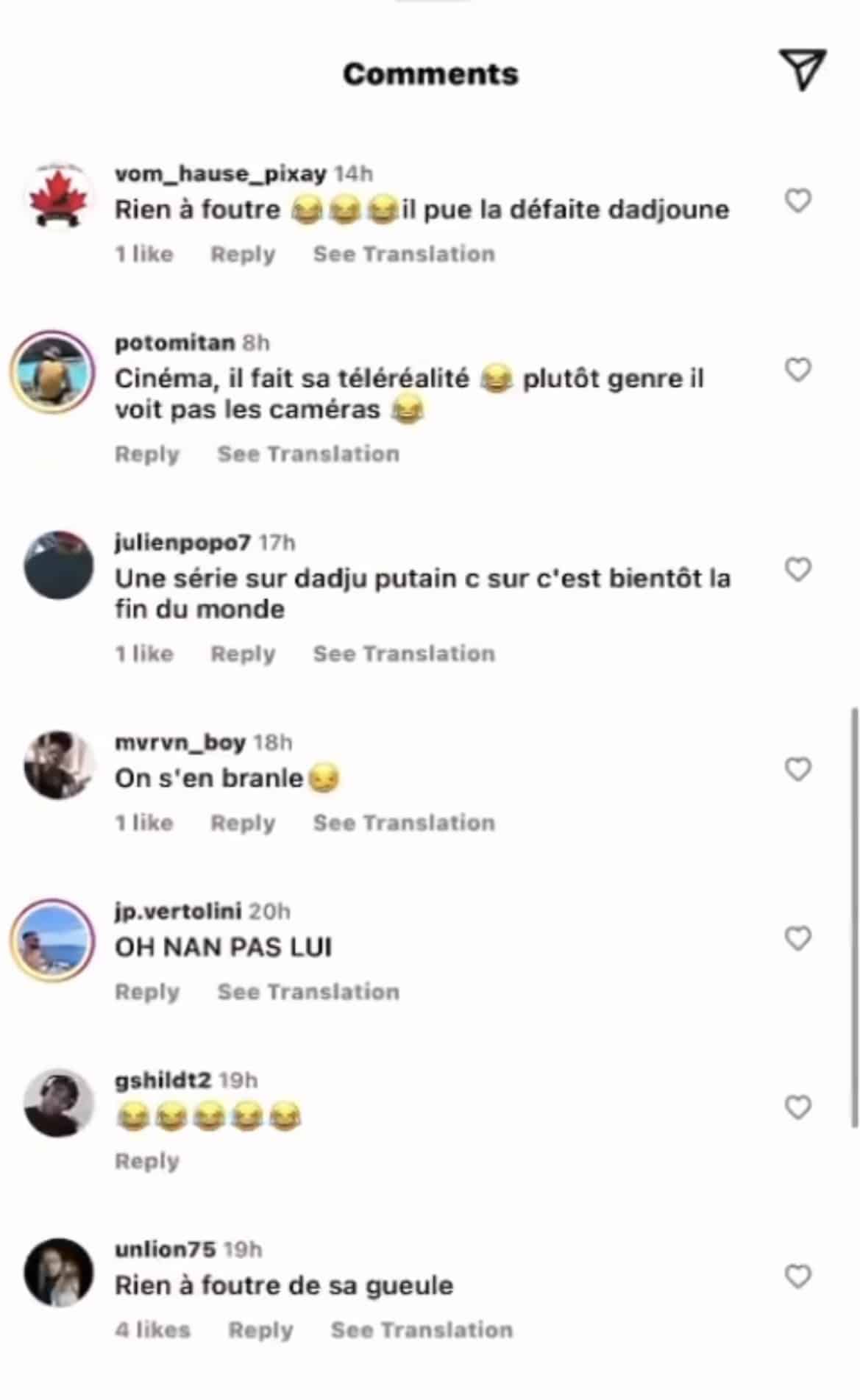Open jp.vertolini's profile picture
This screenshot has height=1400, width=860.
tap(52, 940)
